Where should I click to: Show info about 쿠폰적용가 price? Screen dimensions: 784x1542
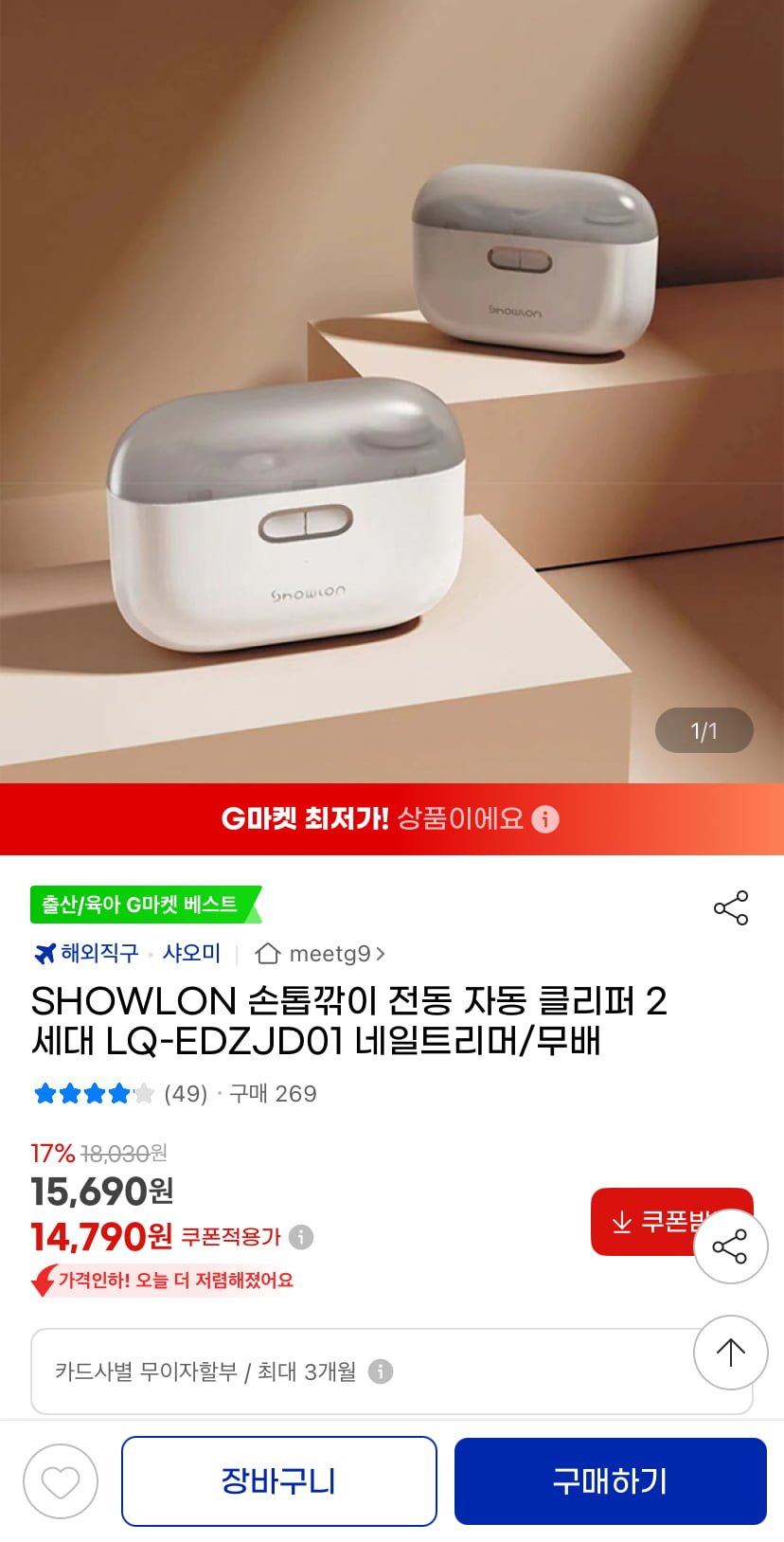tap(301, 1237)
